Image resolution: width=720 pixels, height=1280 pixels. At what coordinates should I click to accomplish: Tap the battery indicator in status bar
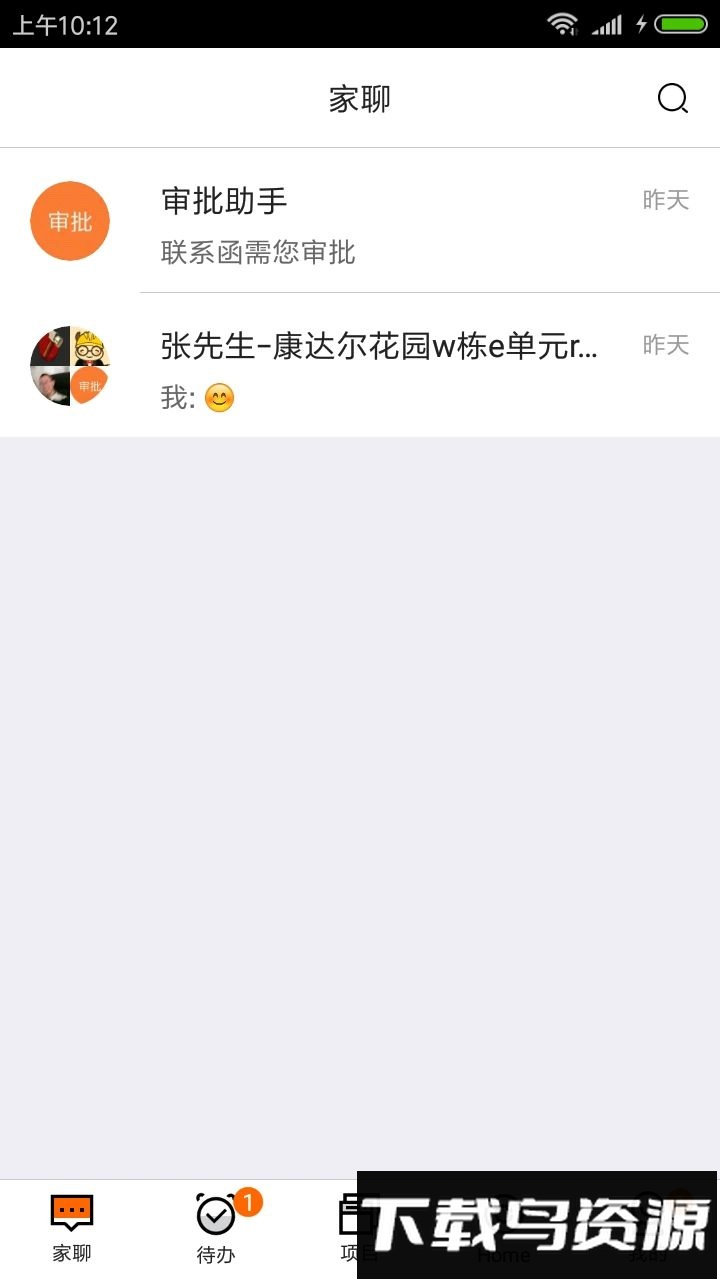[681, 22]
